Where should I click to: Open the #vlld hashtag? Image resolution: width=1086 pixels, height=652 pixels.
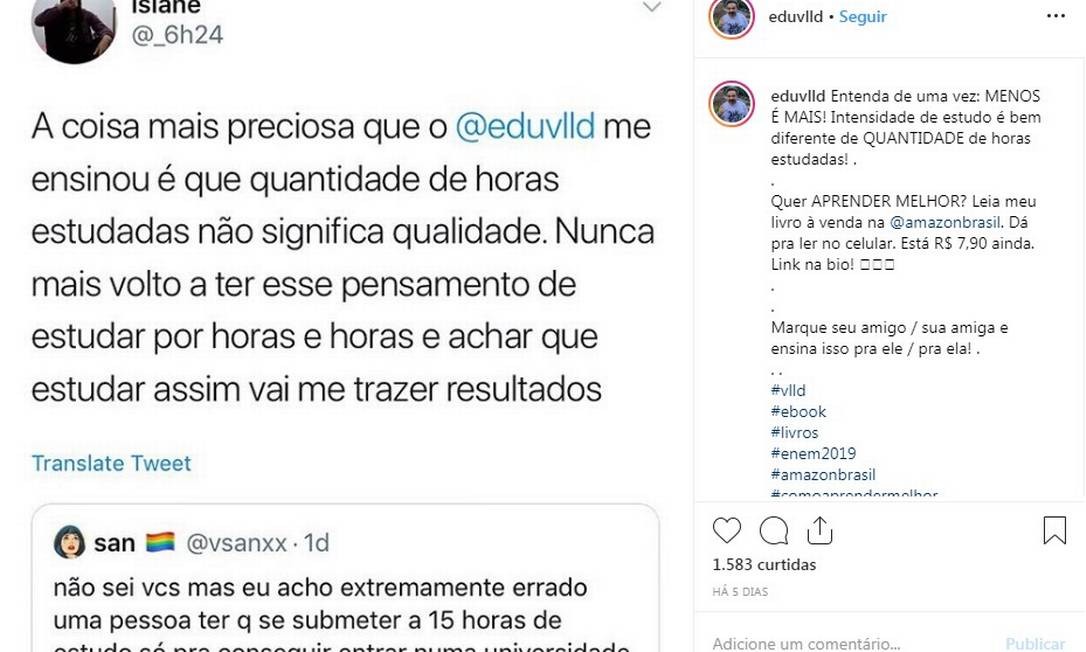[x=788, y=390]
